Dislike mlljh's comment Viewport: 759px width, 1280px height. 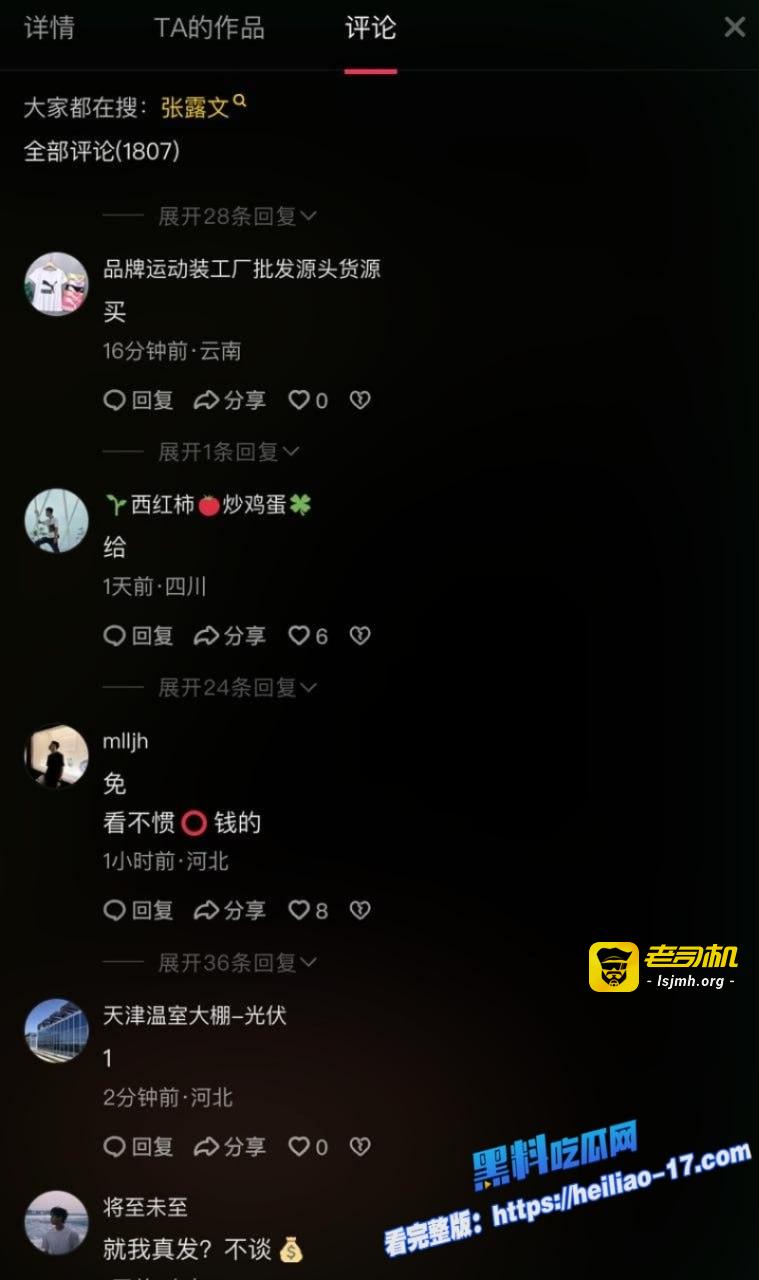pyautogui.click(x=360, y=910)
